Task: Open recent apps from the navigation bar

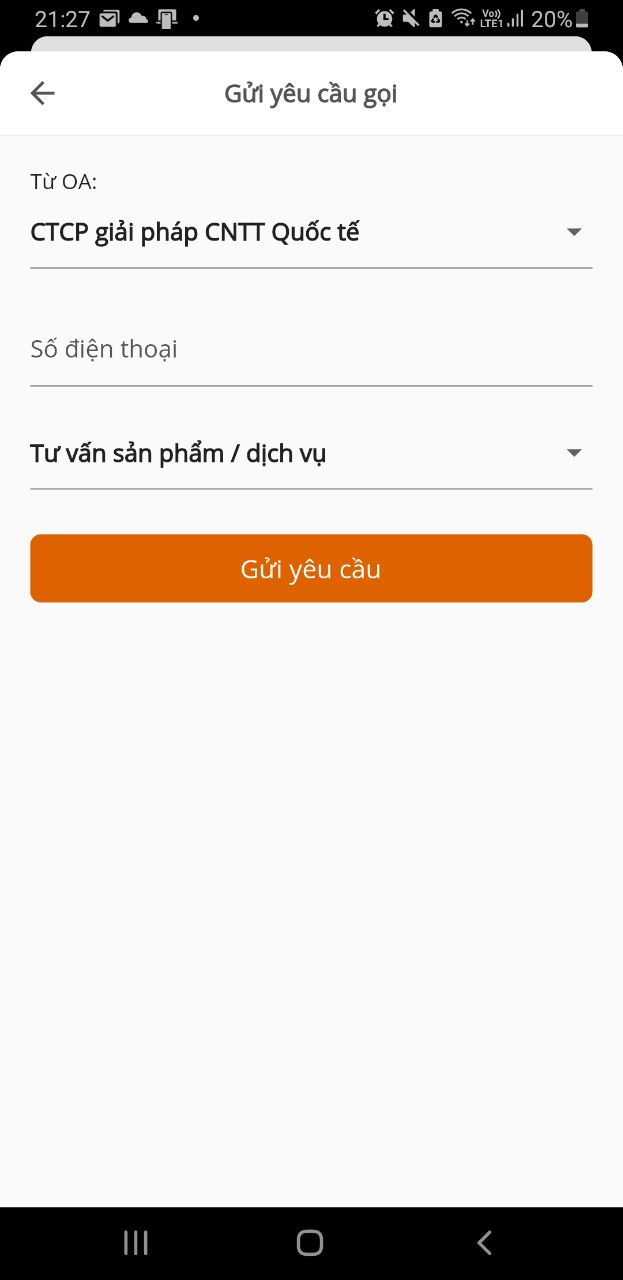Action: pyautogui.click(x=136, y=1243)
